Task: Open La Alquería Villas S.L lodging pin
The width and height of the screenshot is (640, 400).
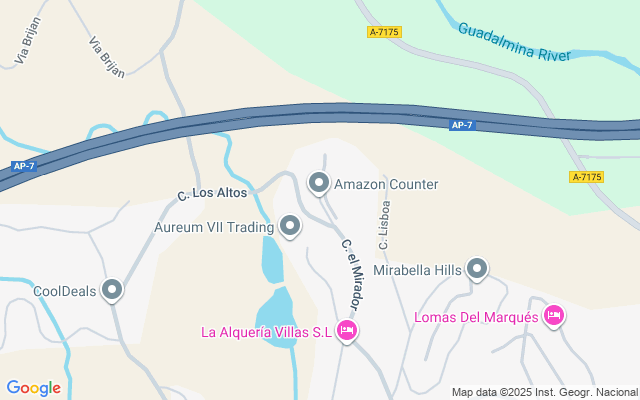Action: [x=347, y=331]
